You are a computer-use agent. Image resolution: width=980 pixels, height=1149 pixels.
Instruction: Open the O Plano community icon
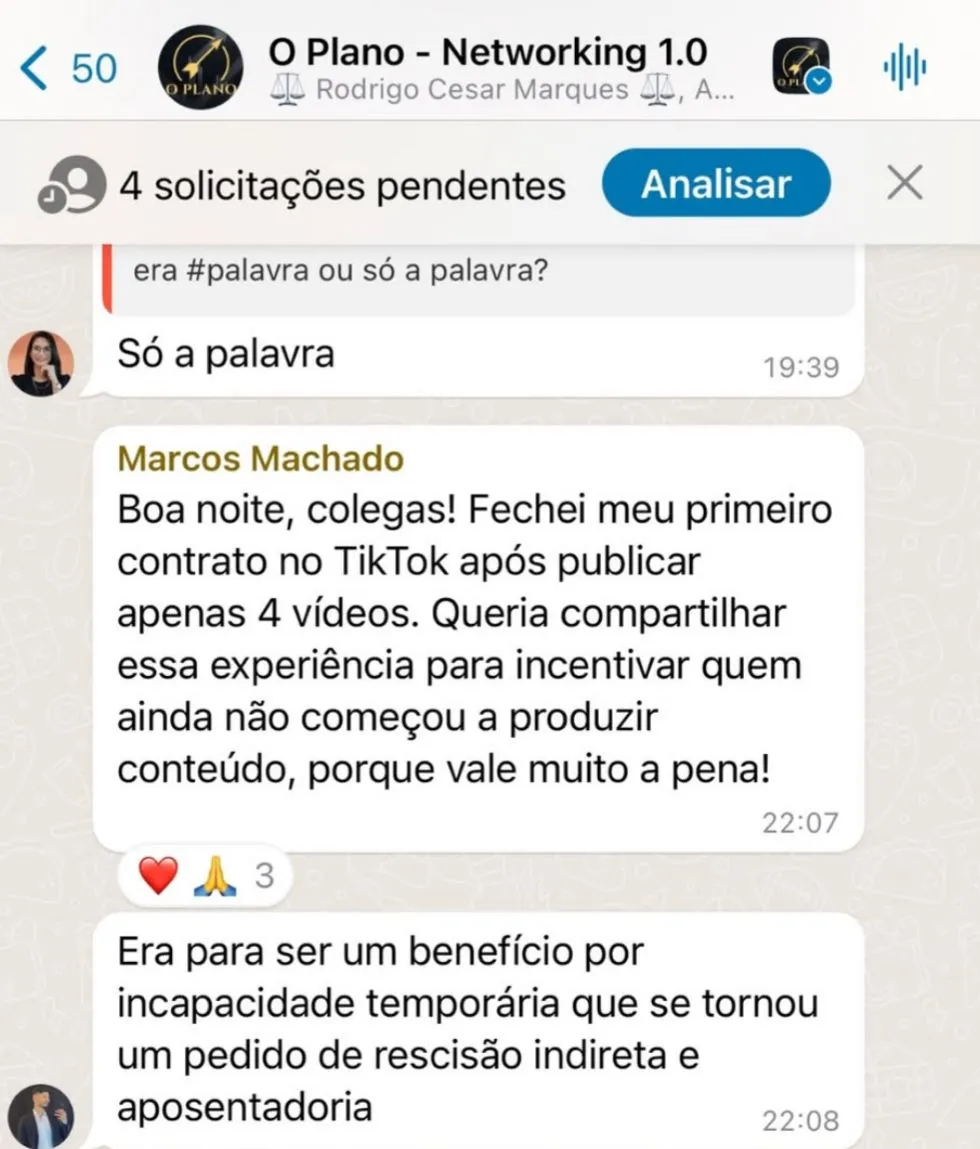point(801,67)
